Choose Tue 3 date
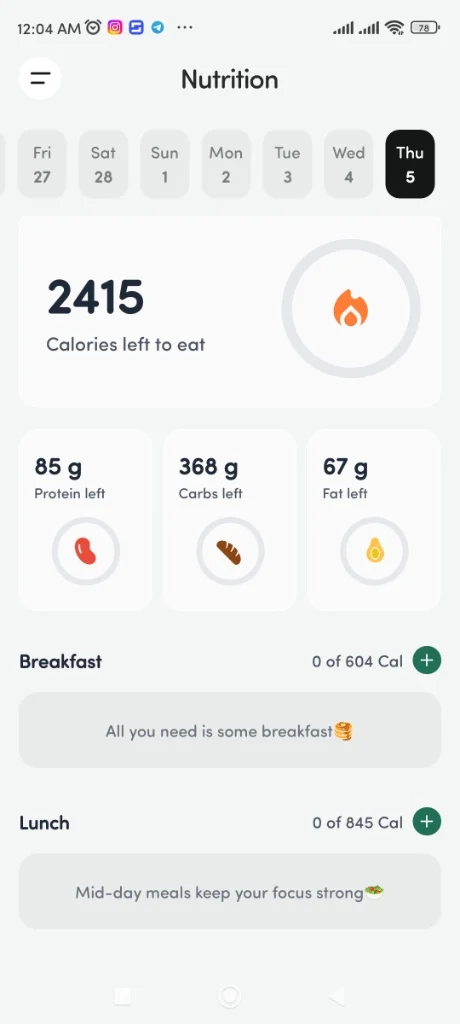 (288, 164)
